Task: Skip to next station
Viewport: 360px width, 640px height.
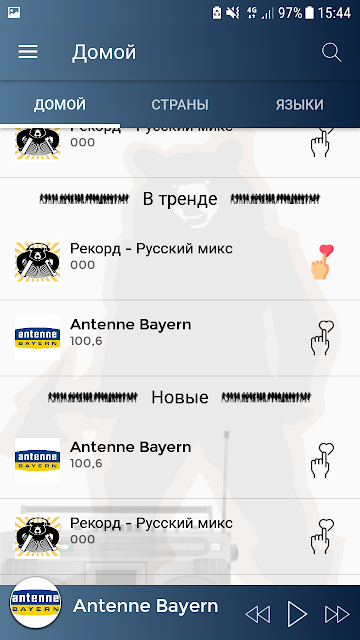Action: [x=337, y=614]
